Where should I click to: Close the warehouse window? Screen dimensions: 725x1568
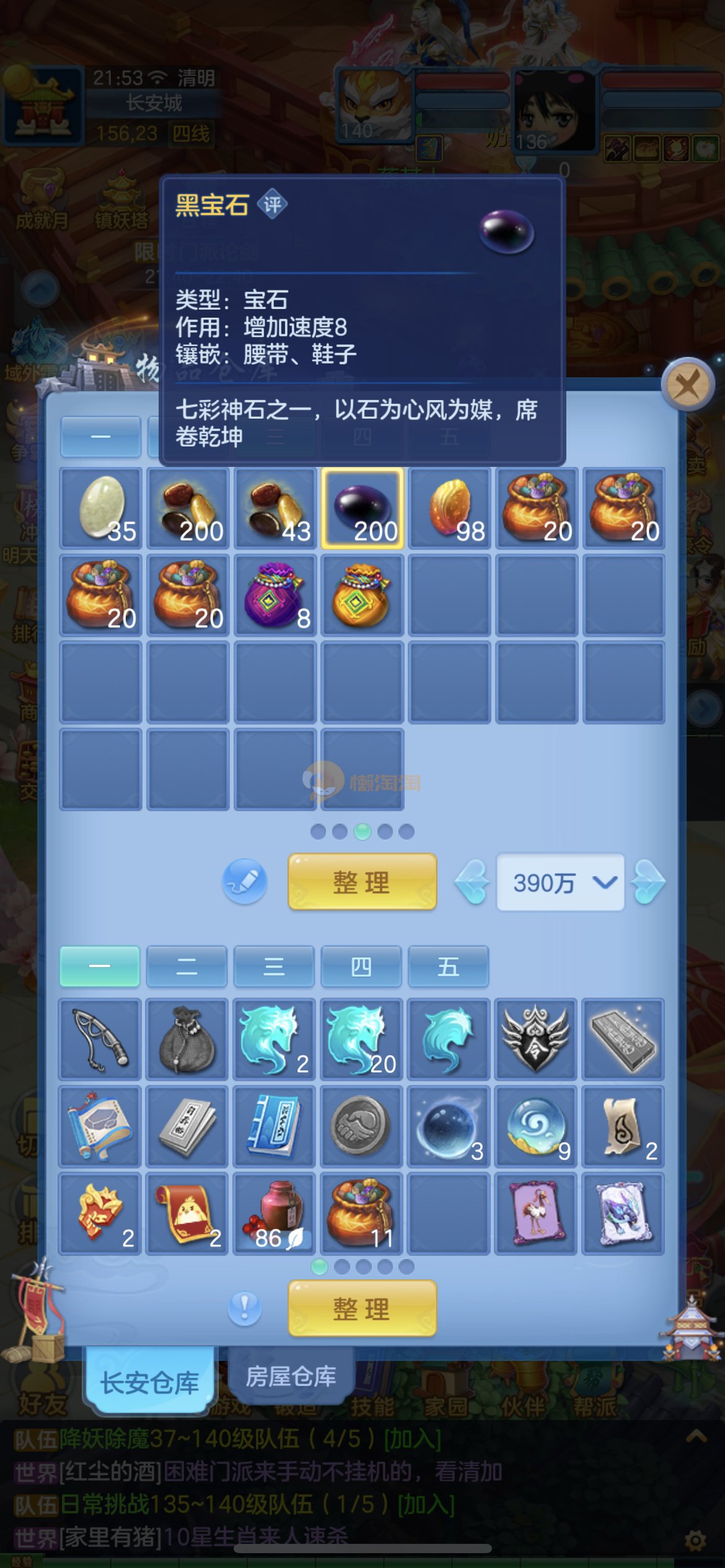click(x=687, y=385)
